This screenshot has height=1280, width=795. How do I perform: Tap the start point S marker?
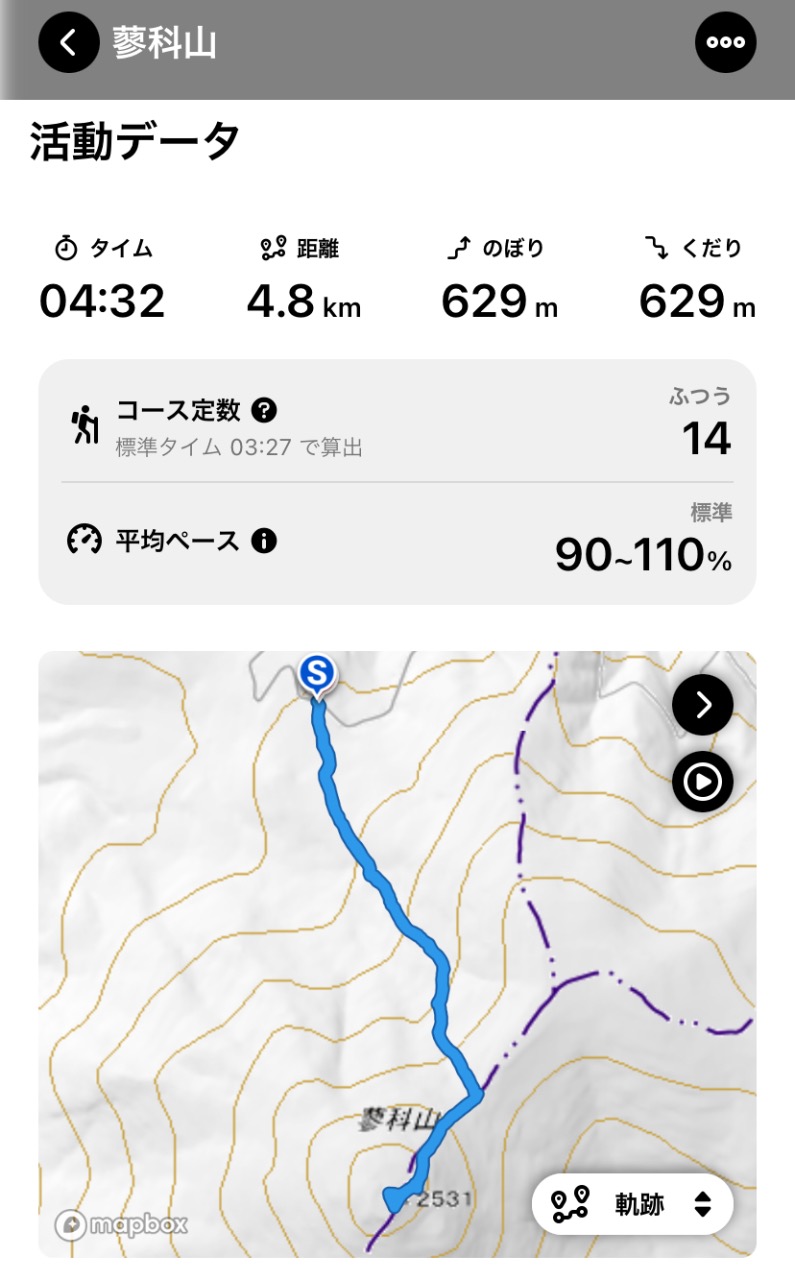318,674
